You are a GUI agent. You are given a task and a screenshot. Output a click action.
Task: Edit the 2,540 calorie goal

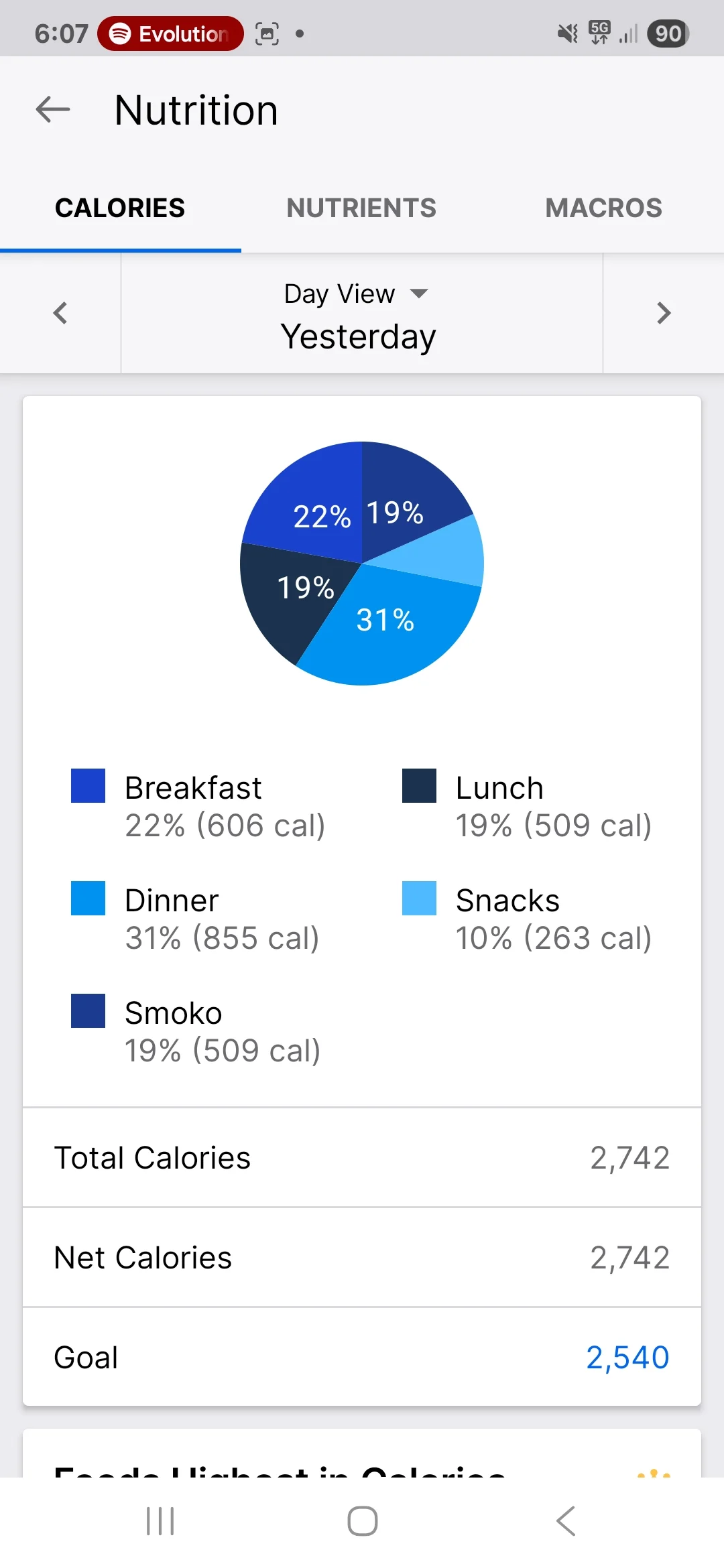coord(627,1358)
